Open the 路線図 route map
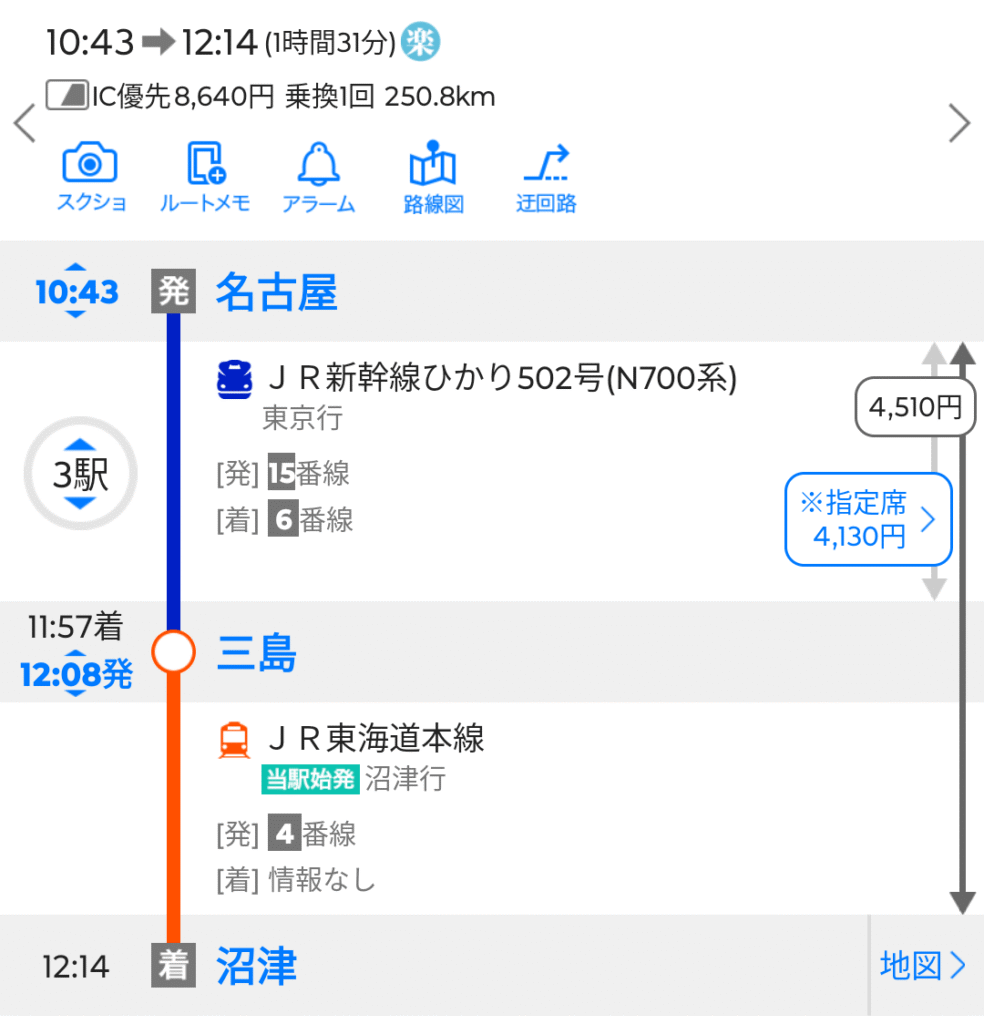The height and width of the screenshot is (1024, 984). (x=433, y=177)
